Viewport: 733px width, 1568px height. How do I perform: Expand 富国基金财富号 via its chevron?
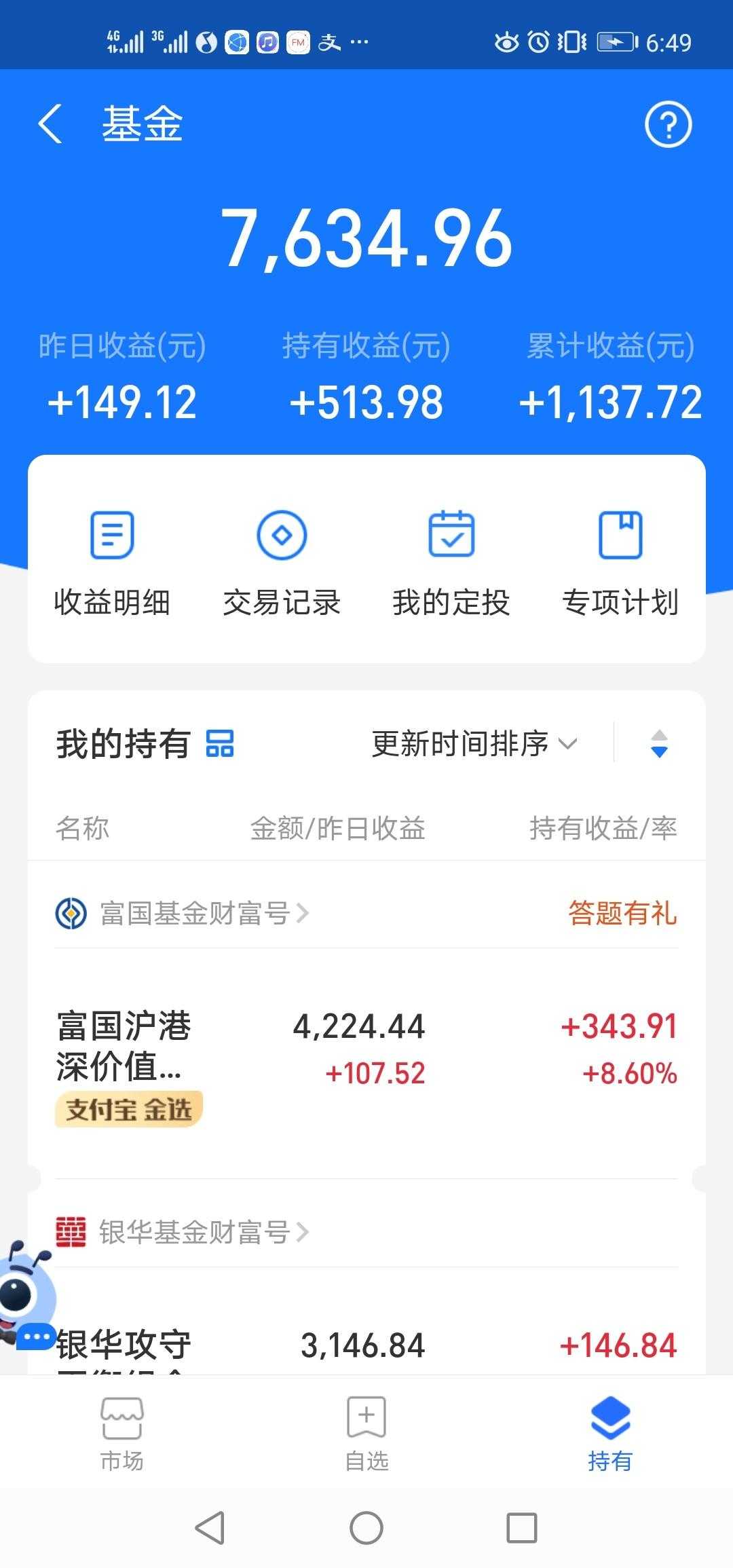pyautogui.click(x=303, y=914)
